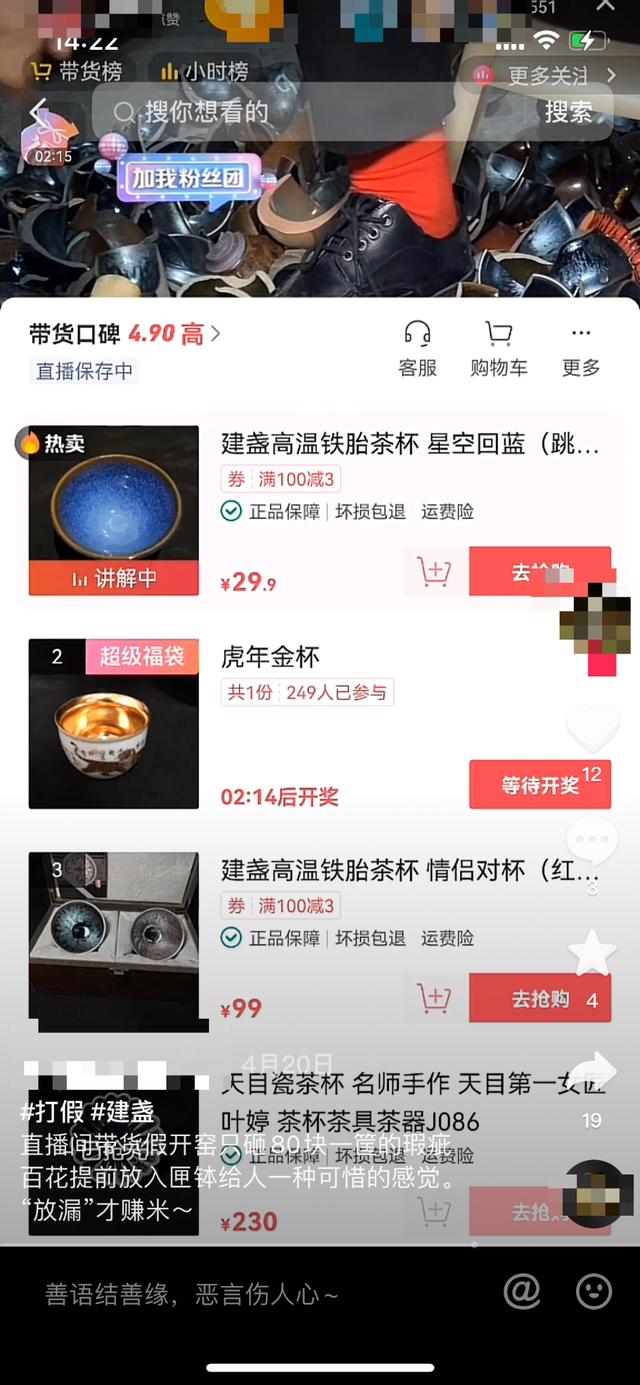
Task: Add the ¥29.9 tea cup to cart
Action: click(434, 572)
